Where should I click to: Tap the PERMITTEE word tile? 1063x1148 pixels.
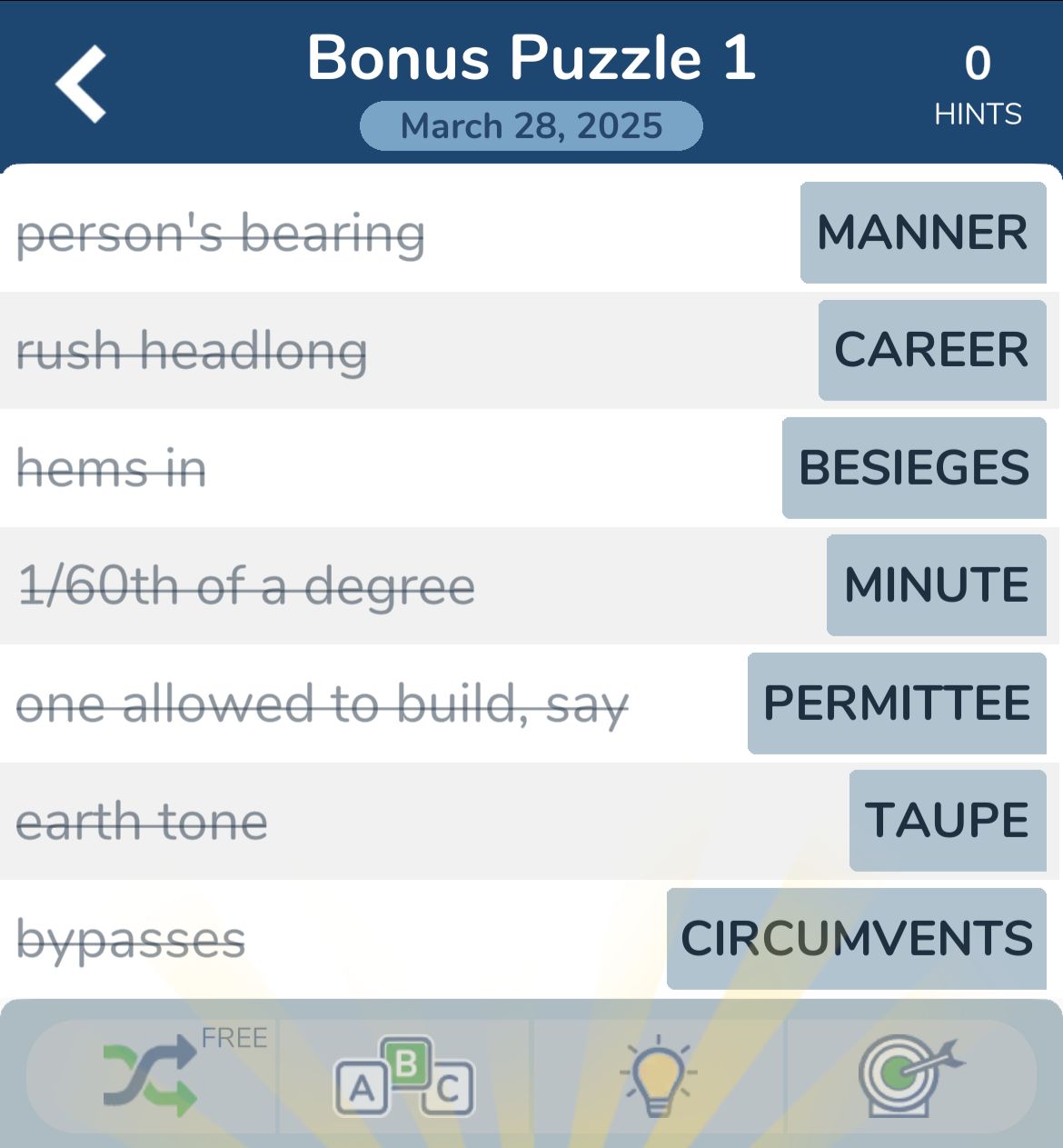pos(896,704)
